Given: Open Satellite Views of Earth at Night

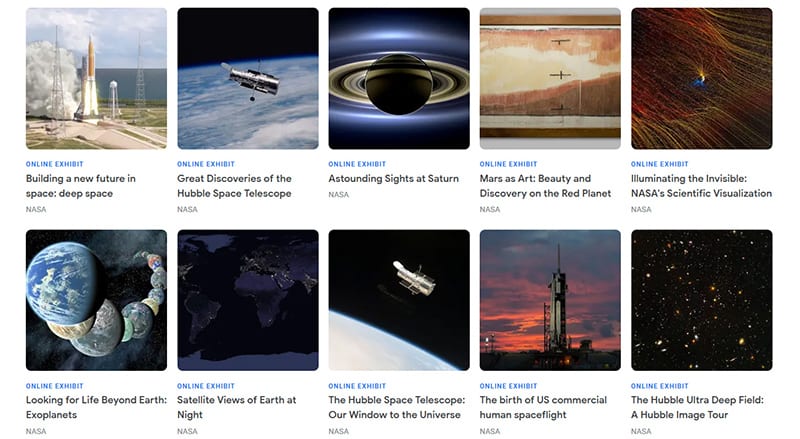Looking at the screenshot, I should pyautogui.click(x=247, y=300).
